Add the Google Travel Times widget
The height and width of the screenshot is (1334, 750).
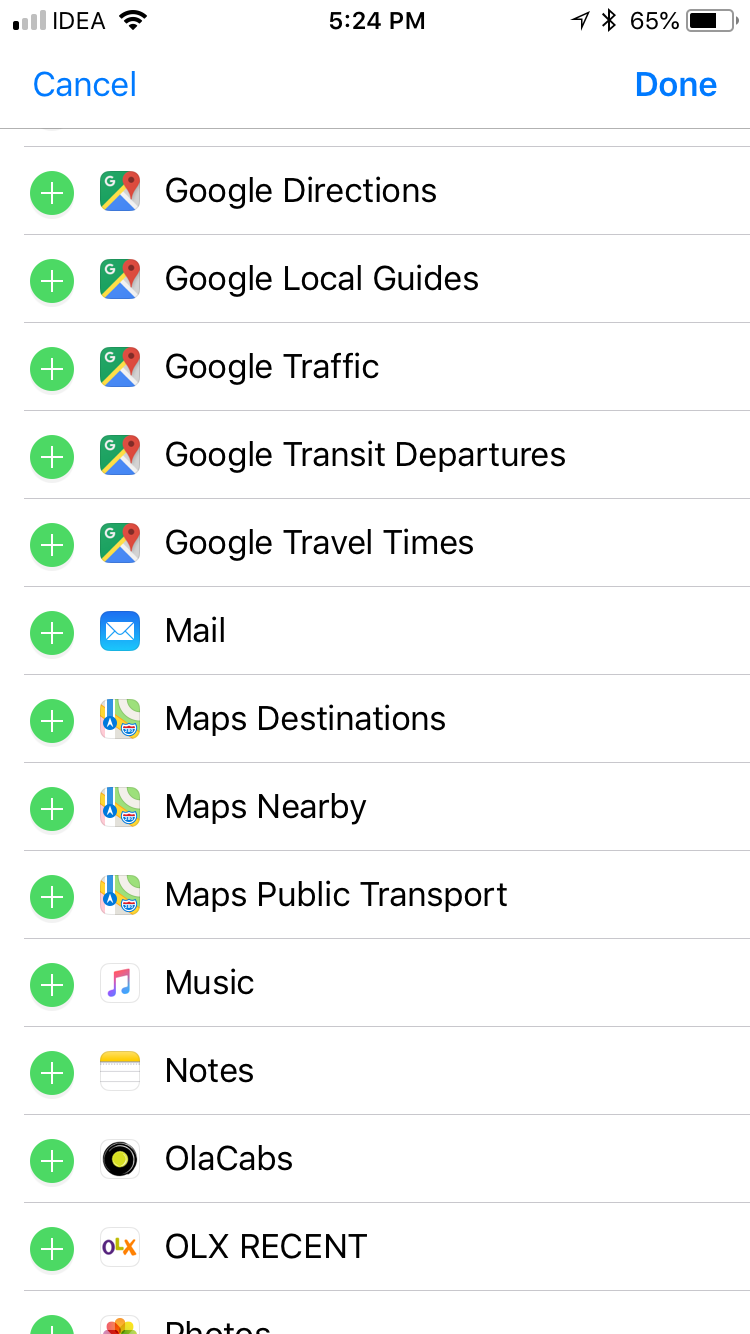click(x=52, y=544)
